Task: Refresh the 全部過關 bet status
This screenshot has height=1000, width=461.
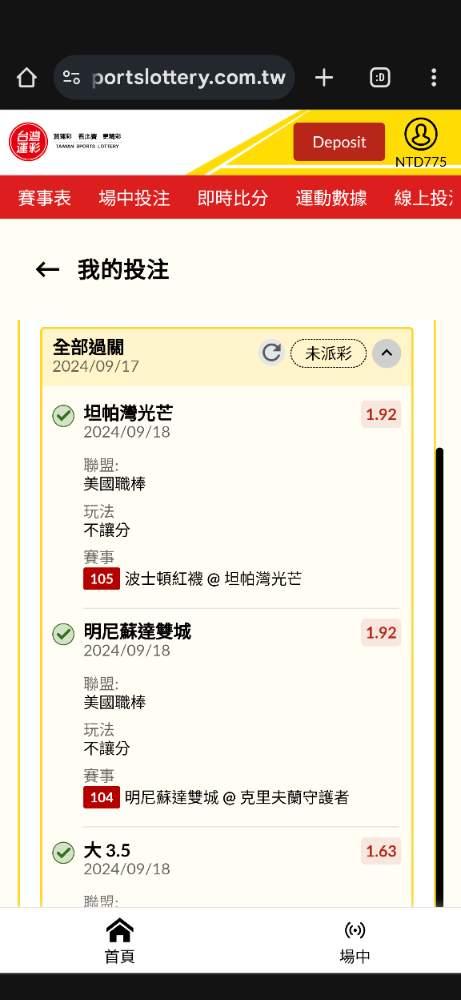Action: tap(272, 353)
